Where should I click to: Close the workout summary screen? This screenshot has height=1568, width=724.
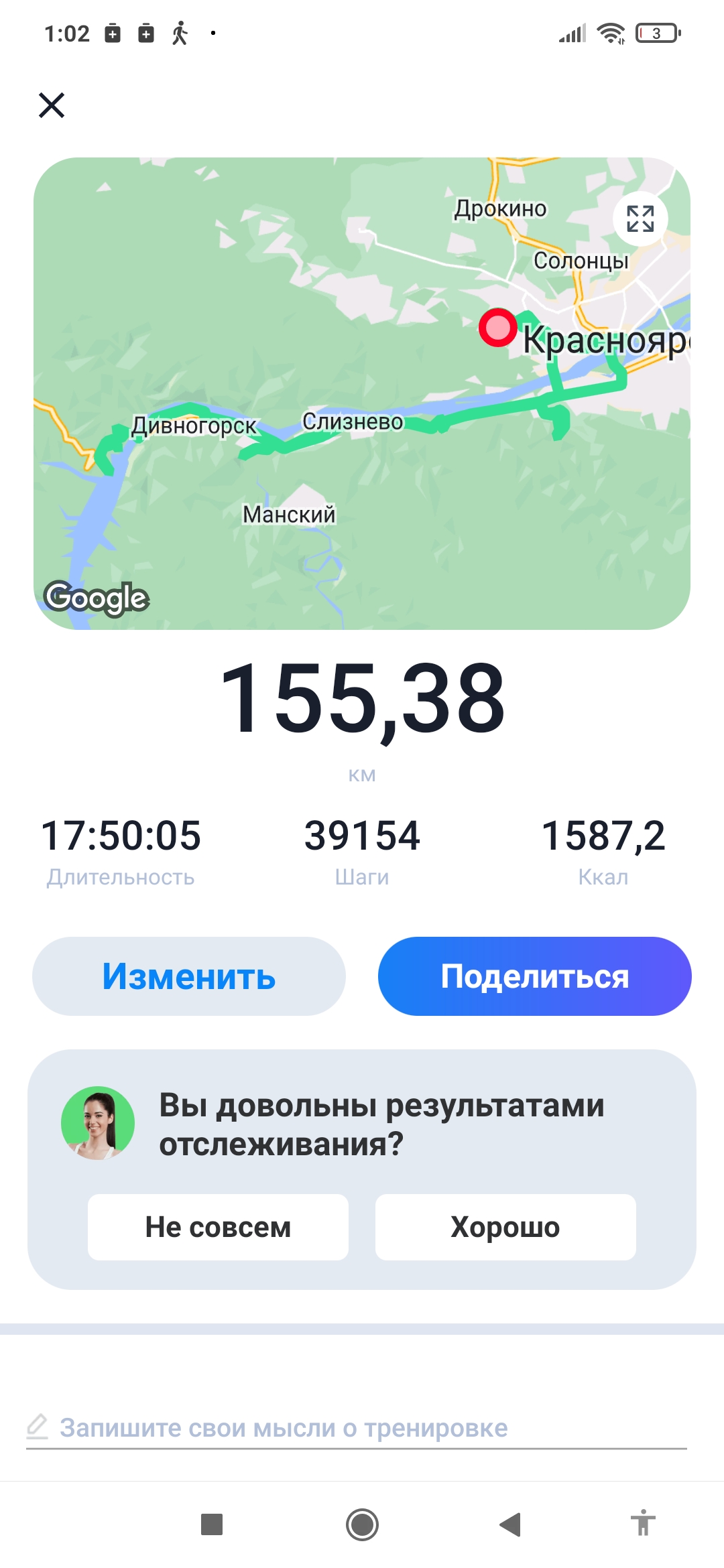click(52, 105)
